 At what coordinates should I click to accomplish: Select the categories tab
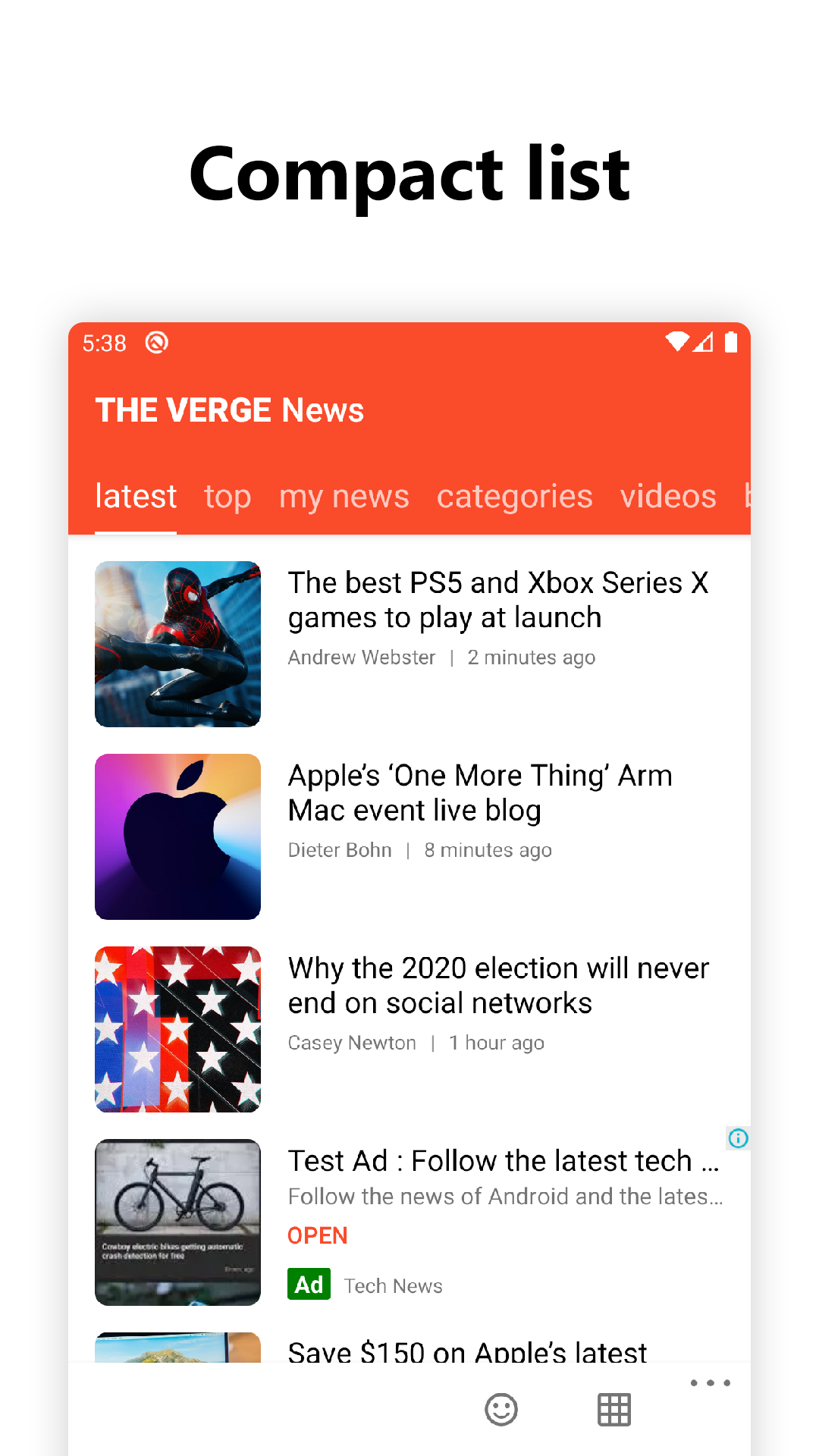(514, 497)
